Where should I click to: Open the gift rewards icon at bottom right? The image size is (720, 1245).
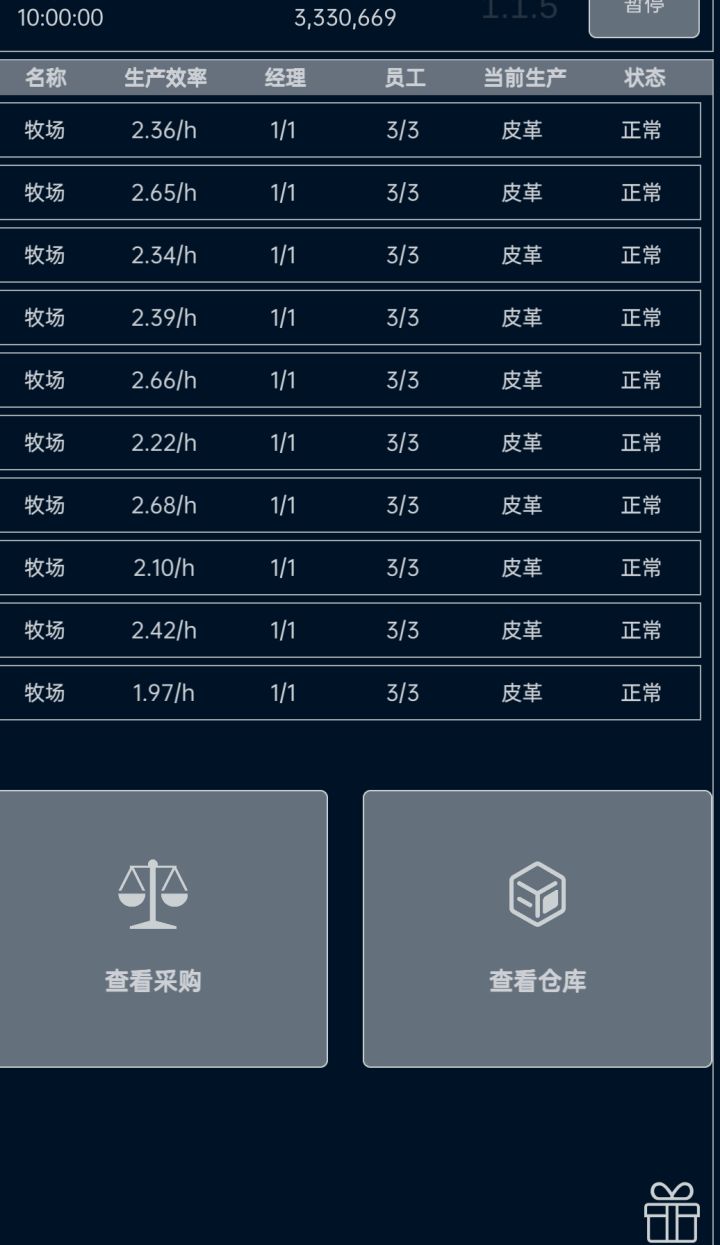[x=674, y=1214]
